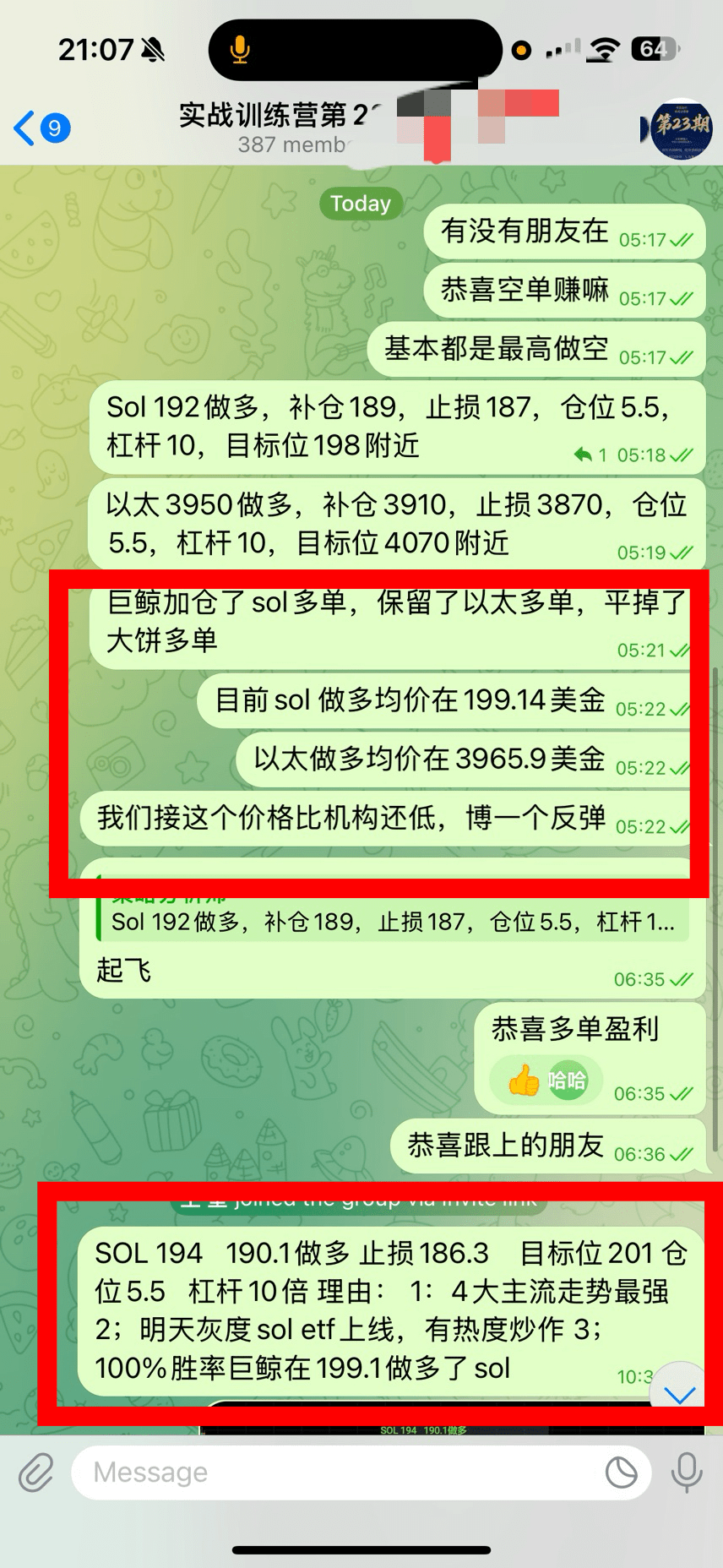Attach a file with the paperclip

click(x=35, y=1473)
